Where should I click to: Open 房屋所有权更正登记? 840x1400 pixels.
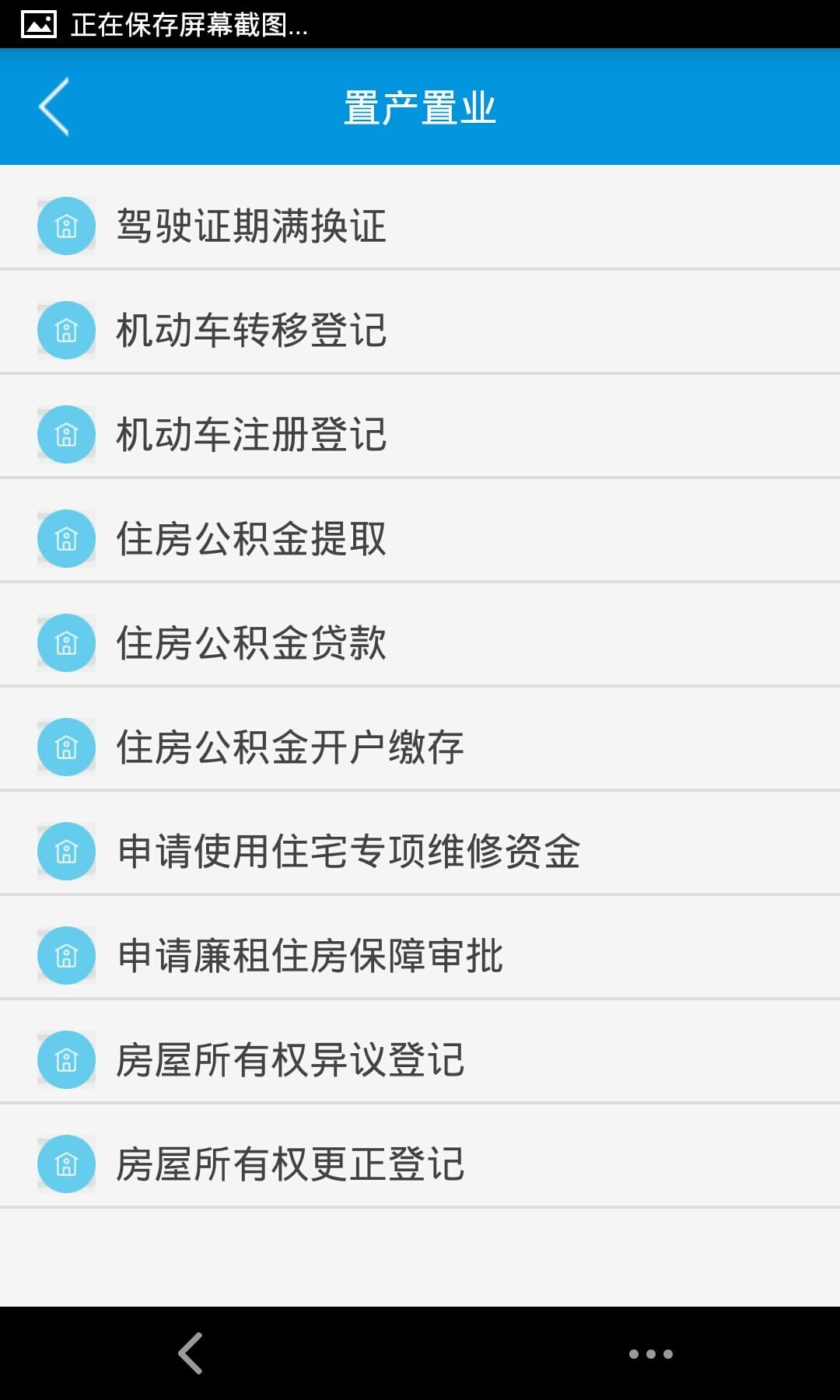click(420, 1164)
